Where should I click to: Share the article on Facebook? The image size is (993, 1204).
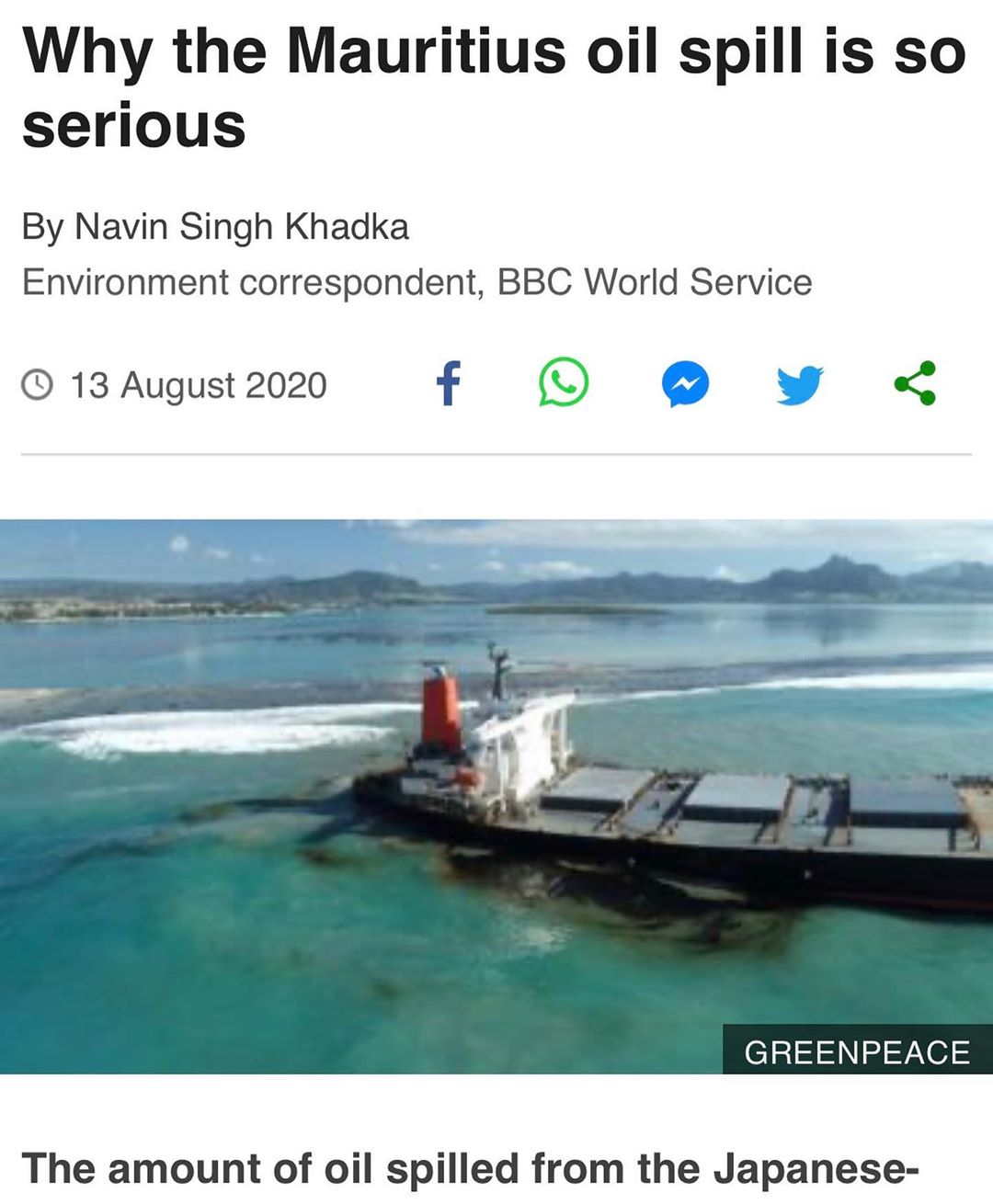coord(448,383)
